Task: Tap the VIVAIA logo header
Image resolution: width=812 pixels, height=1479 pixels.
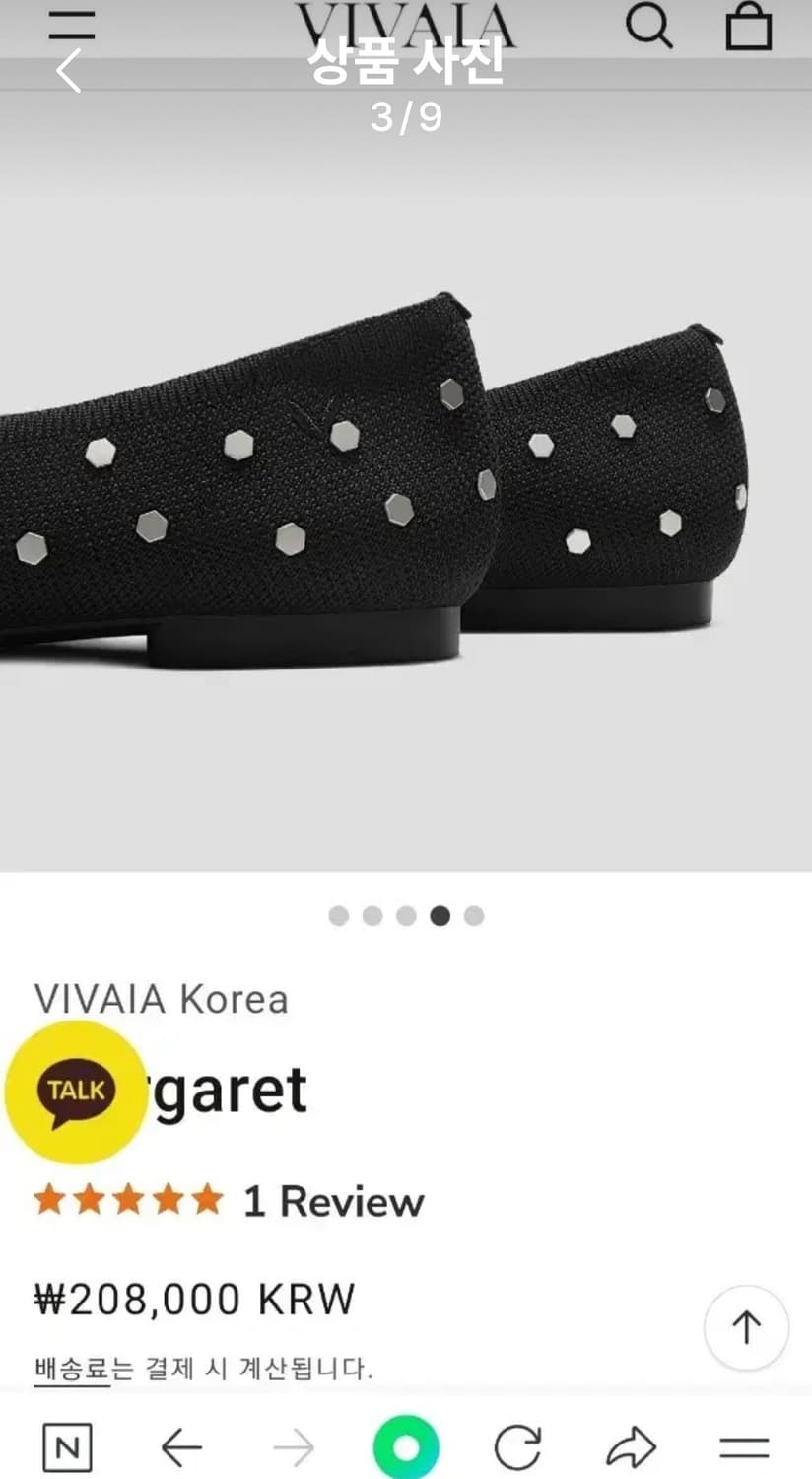Action: coord(404,22)
